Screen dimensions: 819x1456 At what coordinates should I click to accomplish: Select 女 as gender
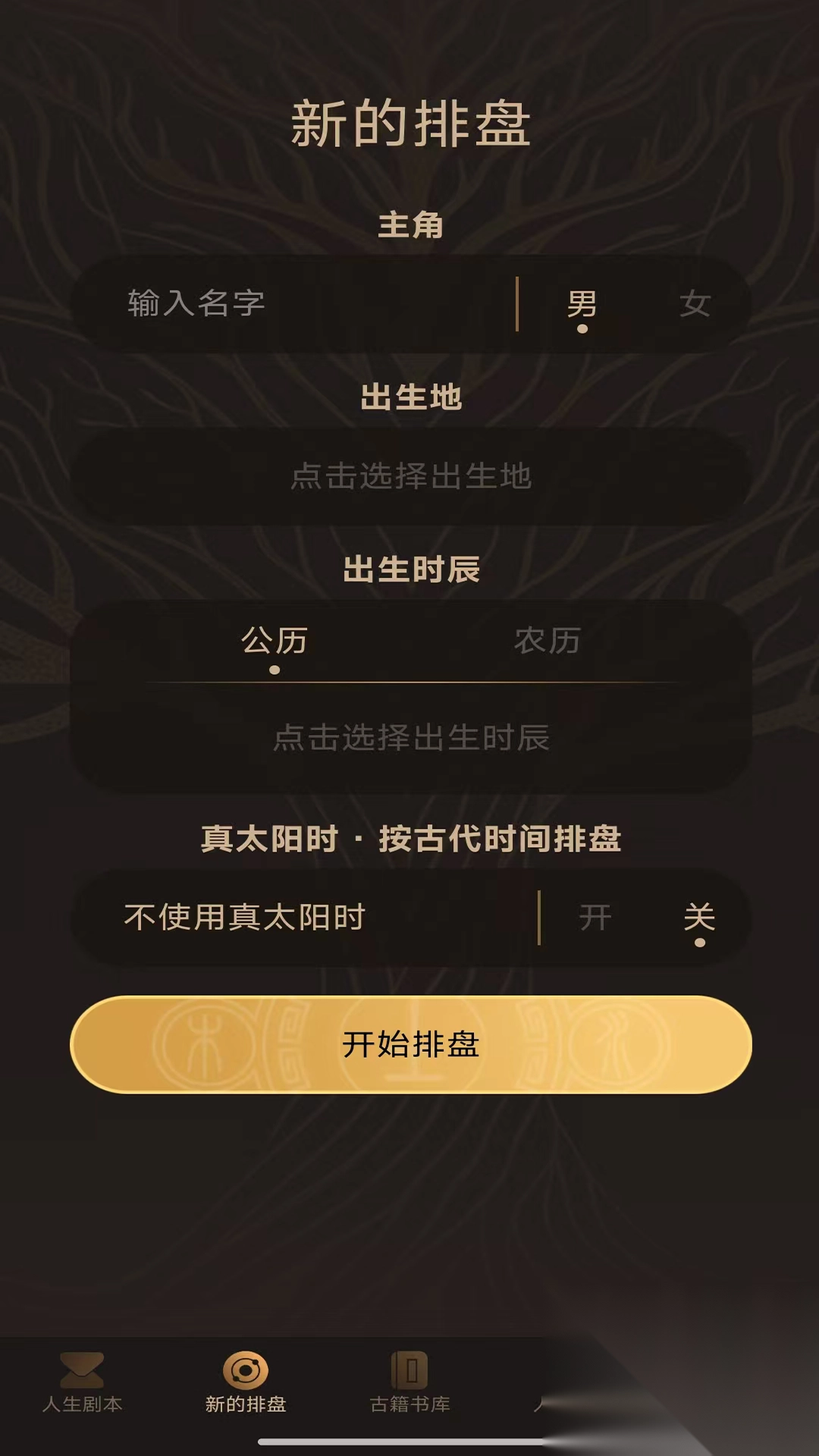(x=694, y=305)
